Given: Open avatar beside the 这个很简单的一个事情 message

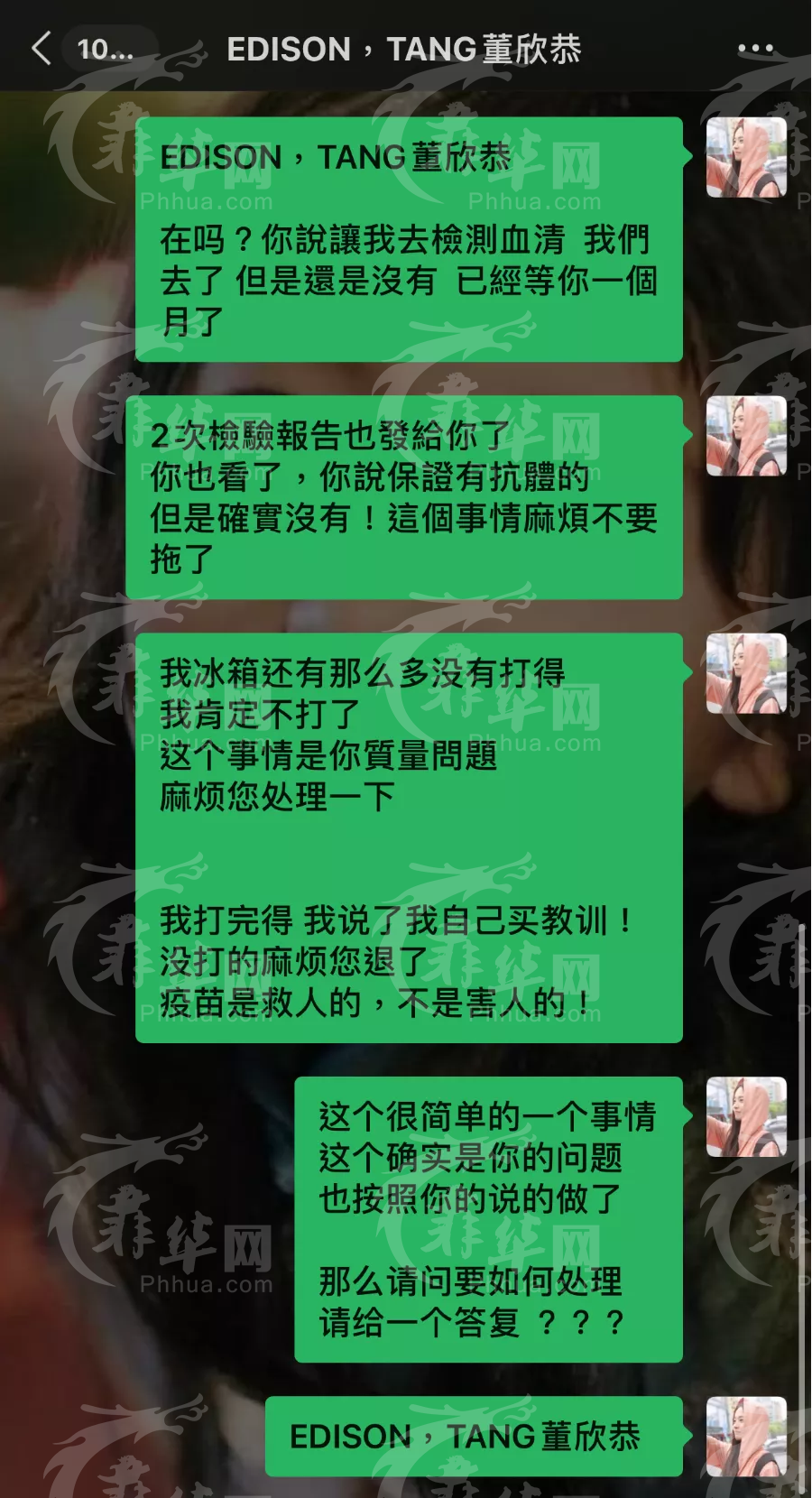Looking at the screenshot, I should [x=746, y=1117].
